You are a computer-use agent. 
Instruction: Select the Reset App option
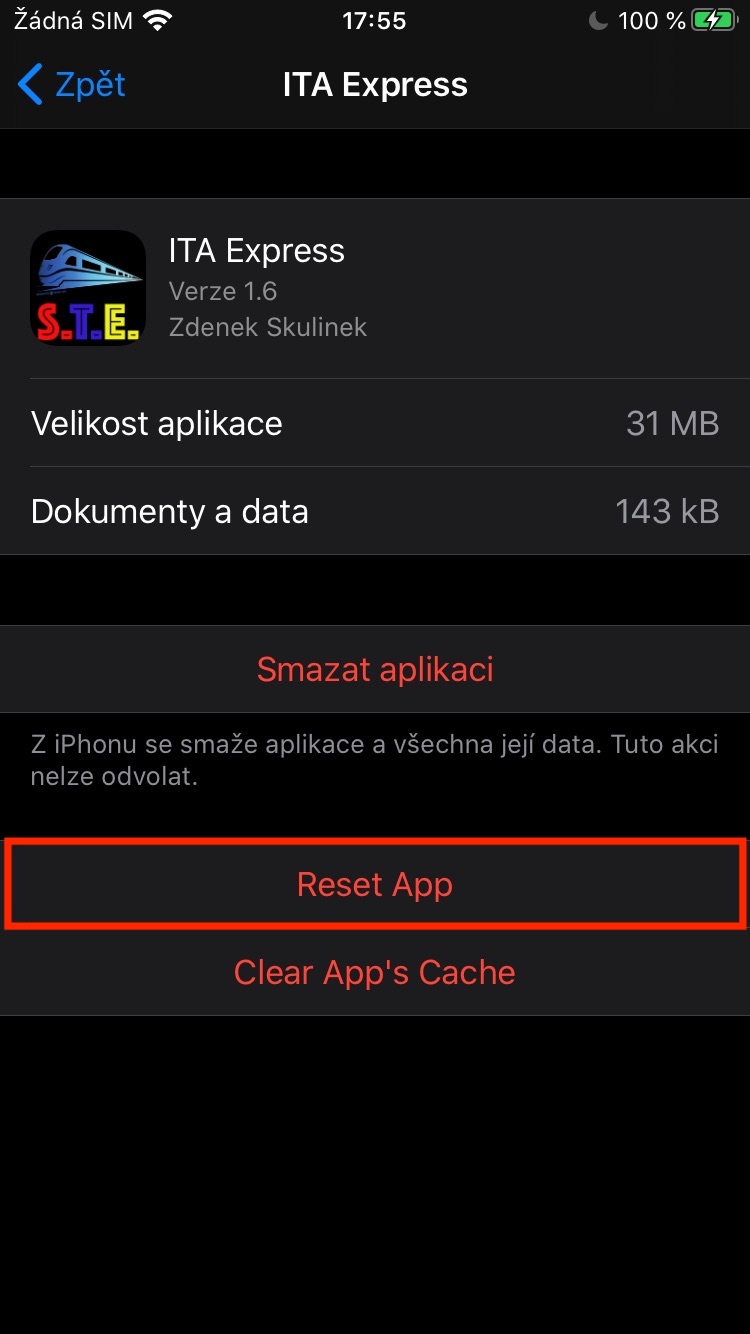(x=375, y=885)
